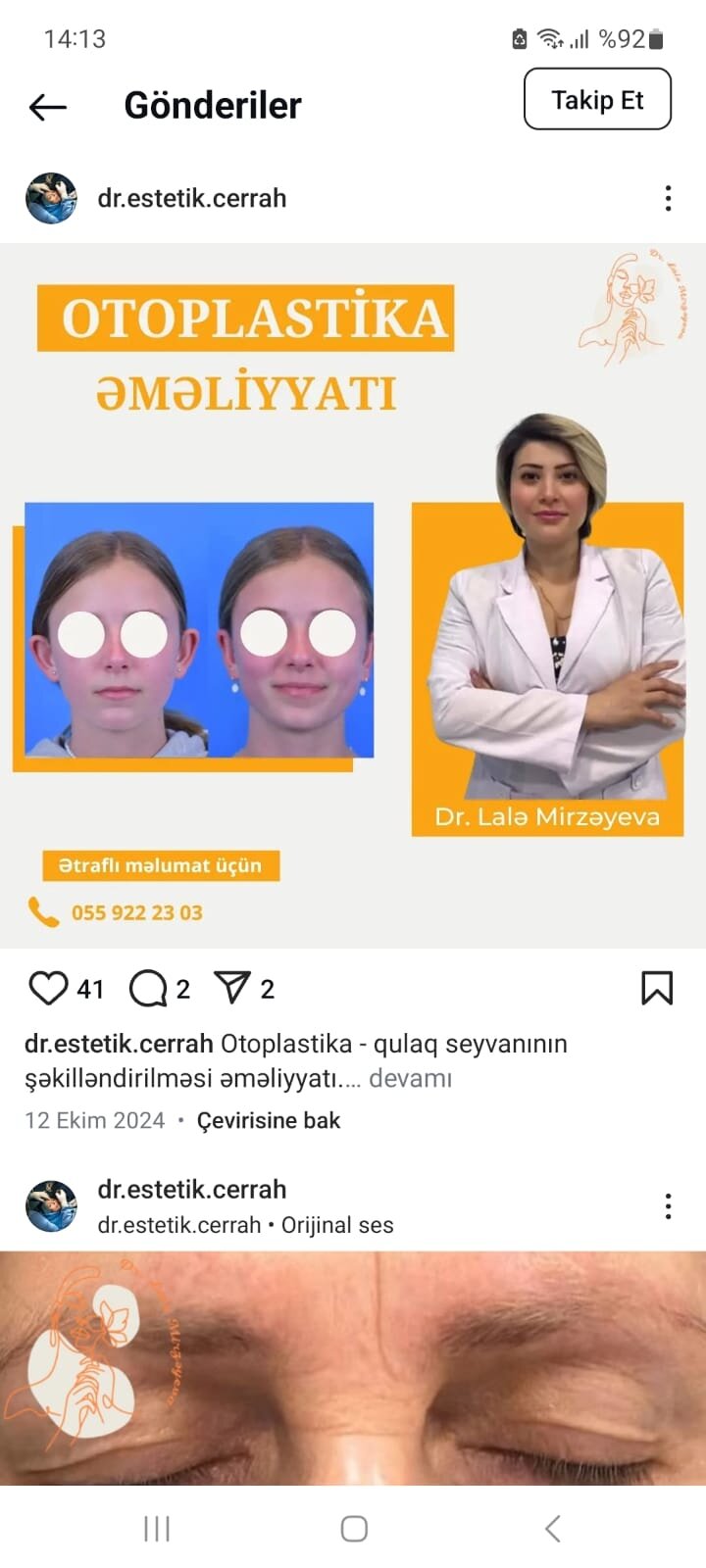This screenshot has width=706, height=1568.
Task: Expand the caption with devamı
Action: [x=410, y=1078]
